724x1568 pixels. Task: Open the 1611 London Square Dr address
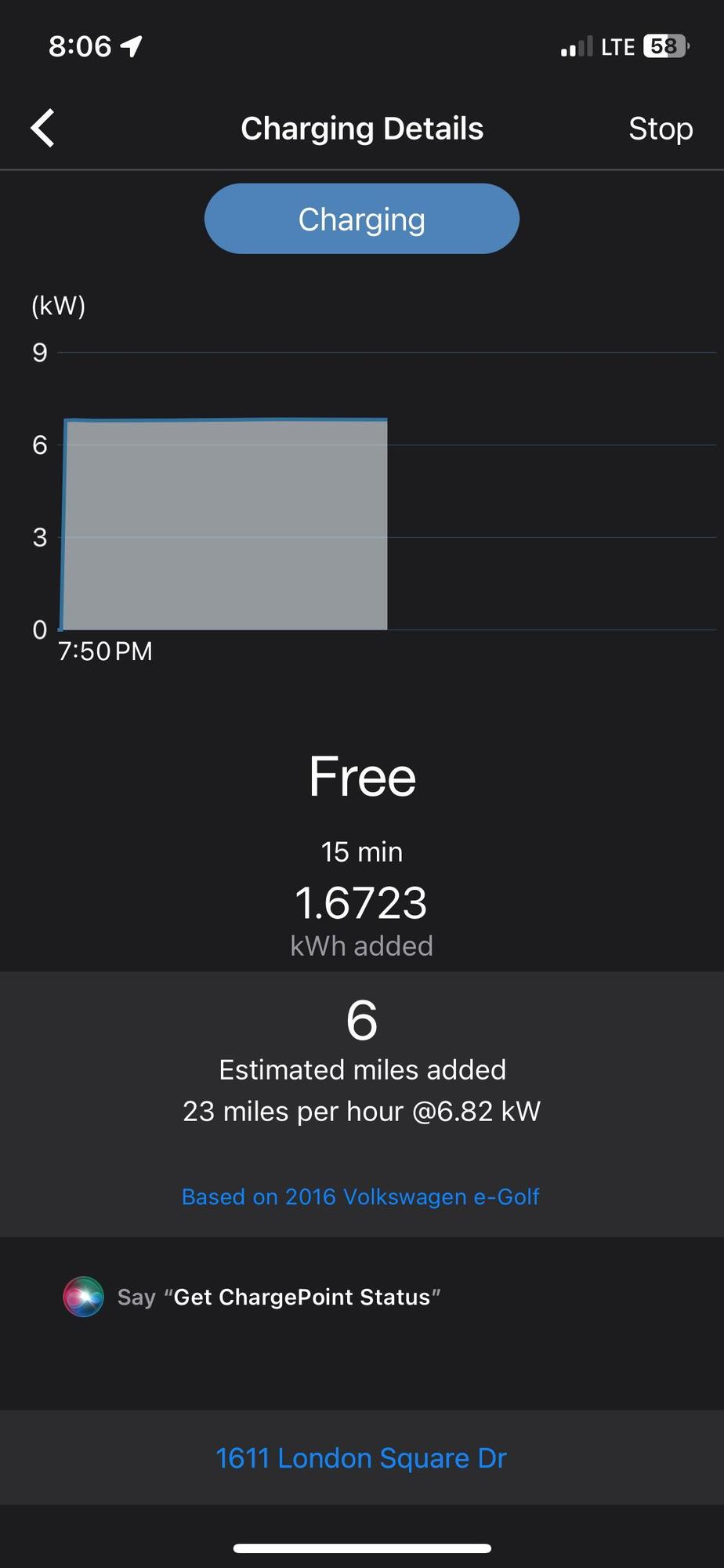point(361,1457)
